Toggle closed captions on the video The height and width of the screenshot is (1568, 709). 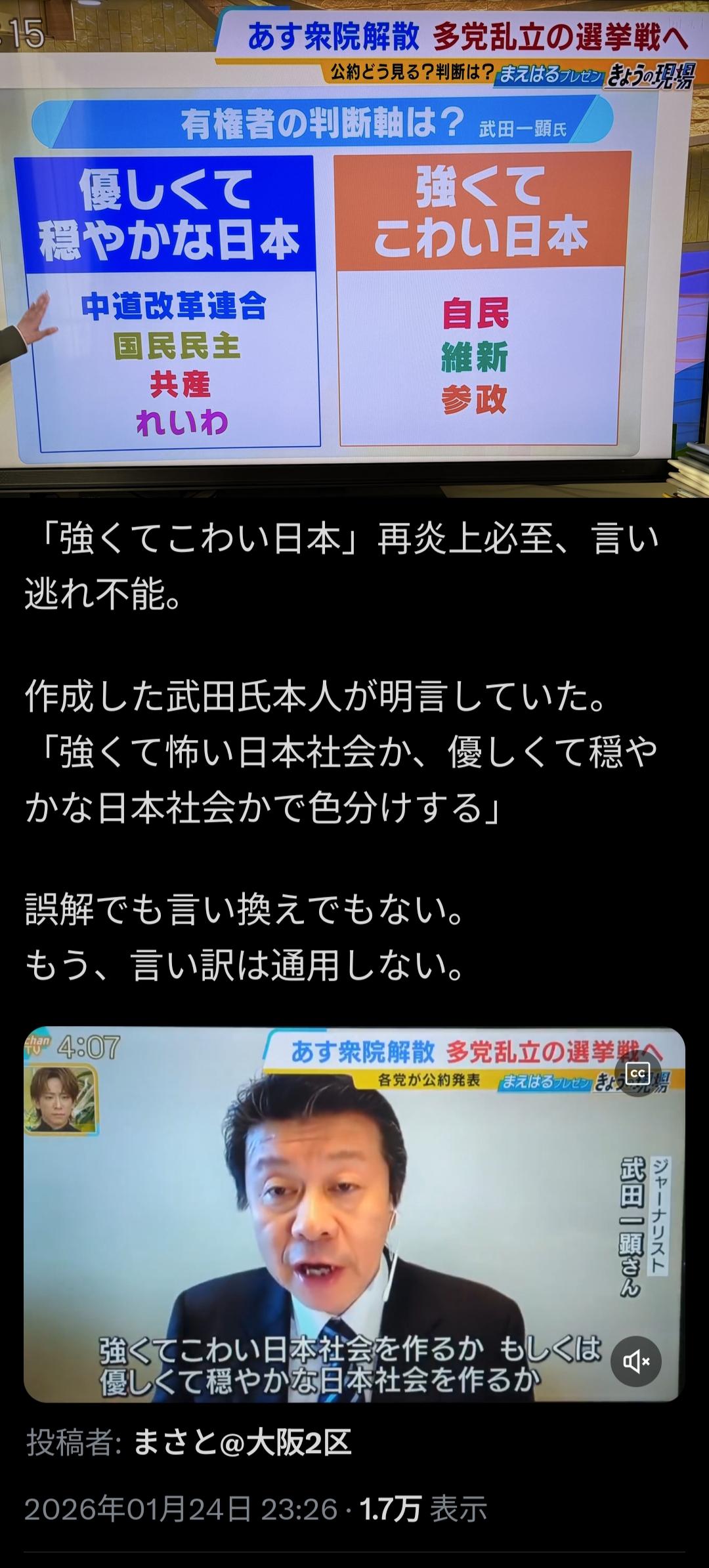tap(637, 1074)
